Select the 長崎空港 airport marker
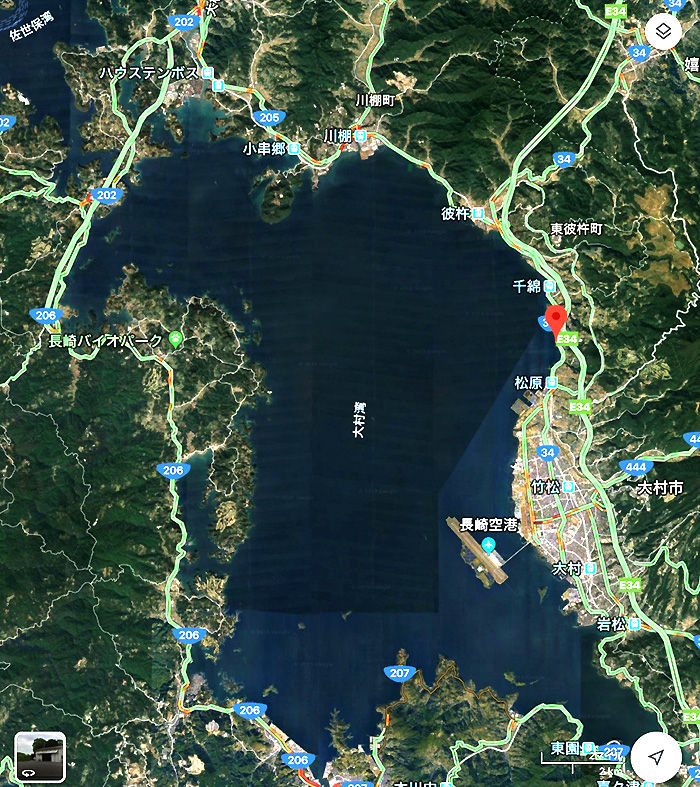 click(x=488, y=544)
